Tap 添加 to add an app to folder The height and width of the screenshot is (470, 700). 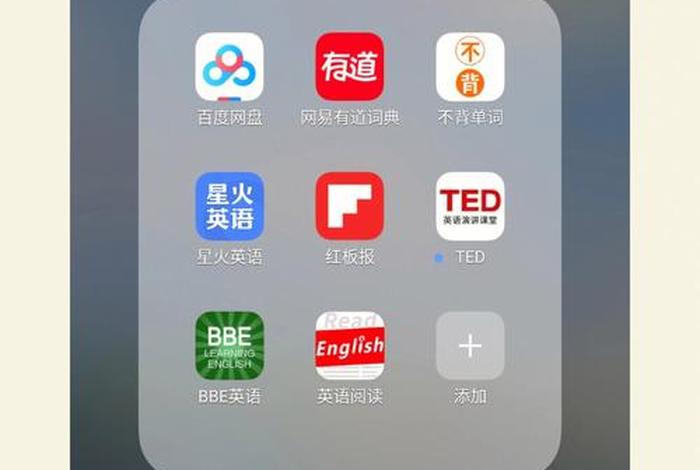pos(470,346)
